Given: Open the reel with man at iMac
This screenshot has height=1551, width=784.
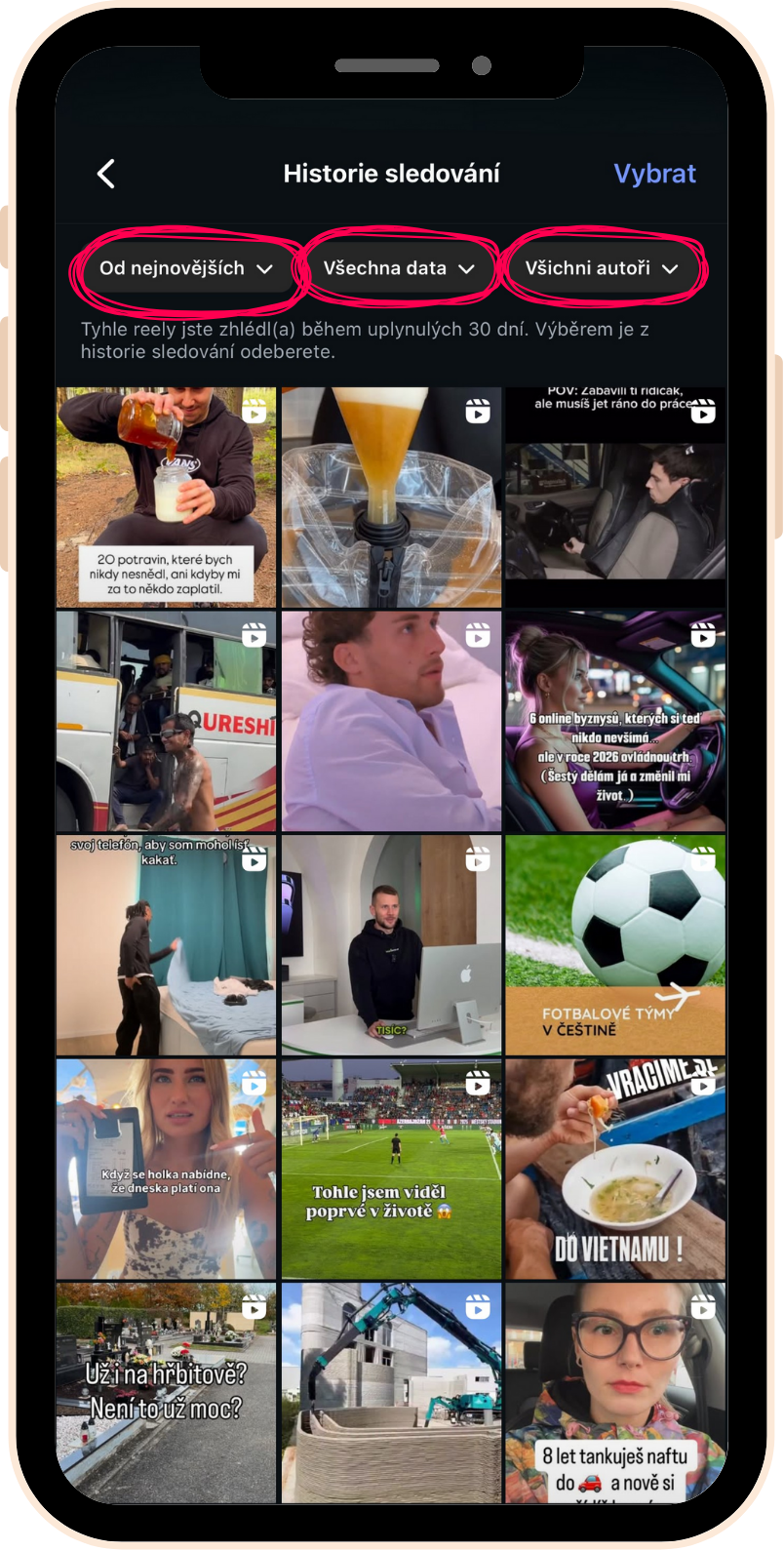Looking at the screenshot, I should click(x=391, y=945).
